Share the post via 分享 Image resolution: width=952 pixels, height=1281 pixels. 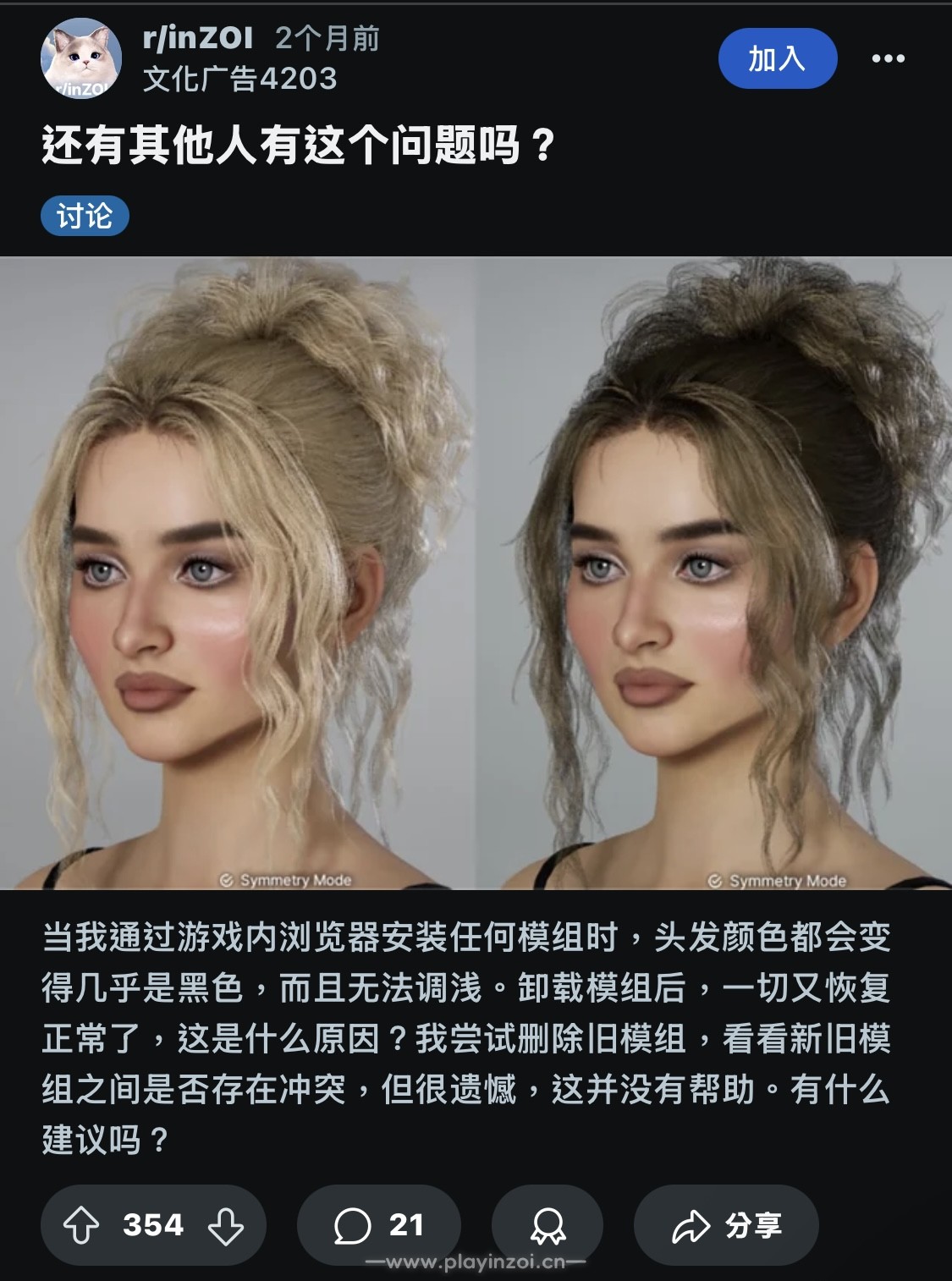point(726,1224)
